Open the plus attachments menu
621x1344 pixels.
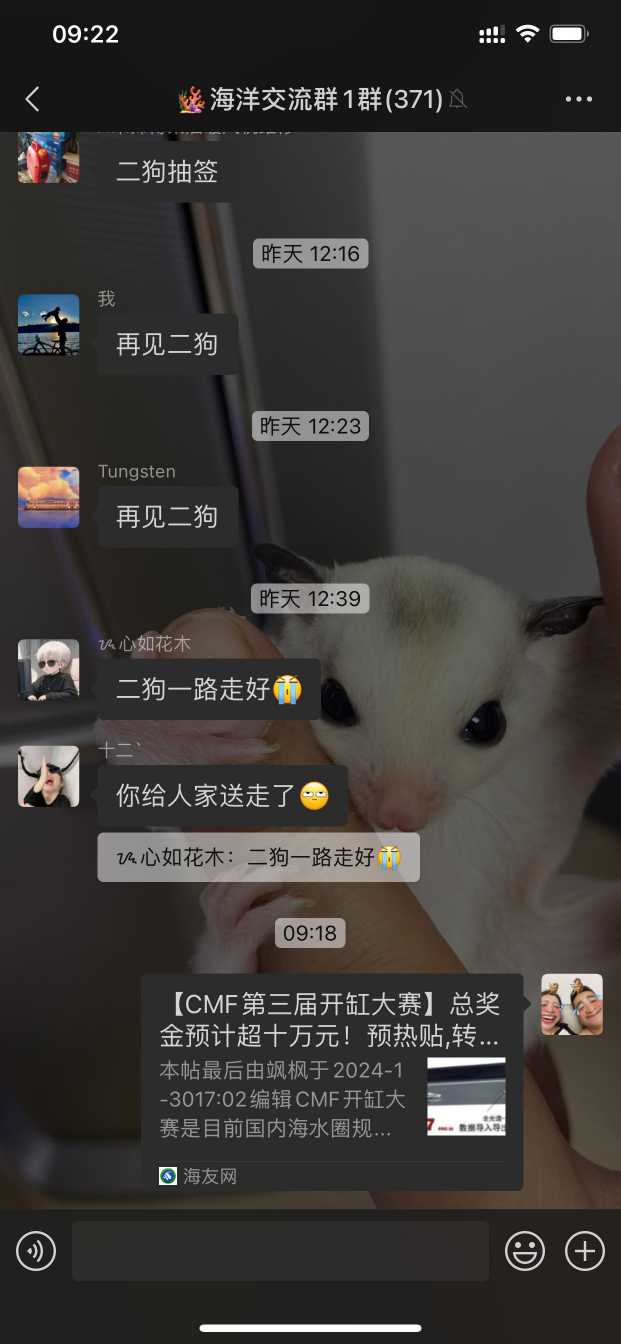point(585,1251)
